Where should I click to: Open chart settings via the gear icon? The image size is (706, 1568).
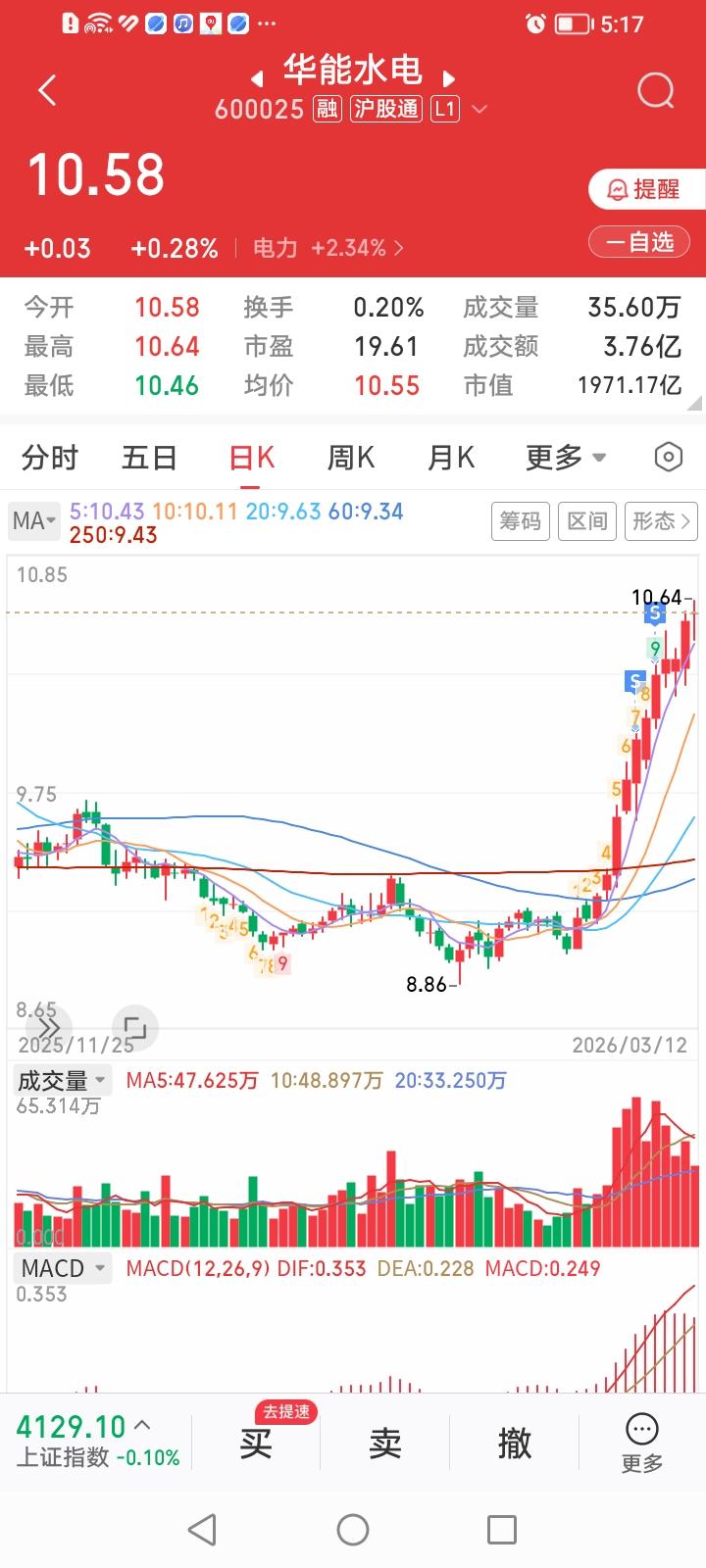(668, 457)
